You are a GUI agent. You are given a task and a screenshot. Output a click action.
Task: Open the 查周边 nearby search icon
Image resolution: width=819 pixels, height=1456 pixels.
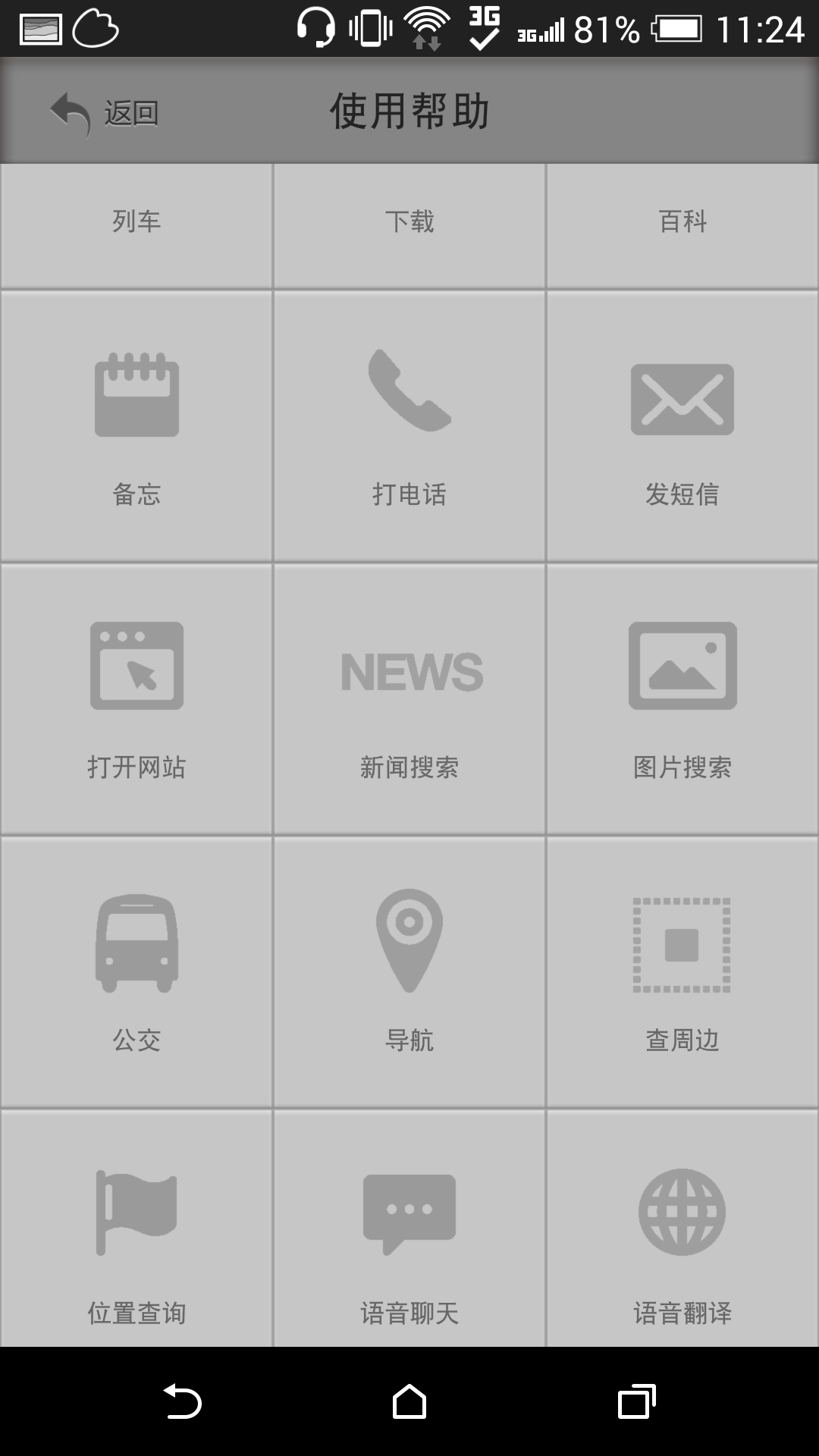[680, 943]
